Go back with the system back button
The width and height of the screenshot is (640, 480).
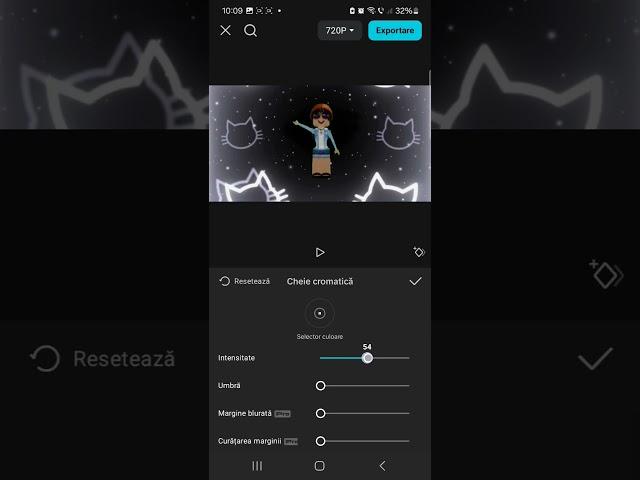[382, 466]
